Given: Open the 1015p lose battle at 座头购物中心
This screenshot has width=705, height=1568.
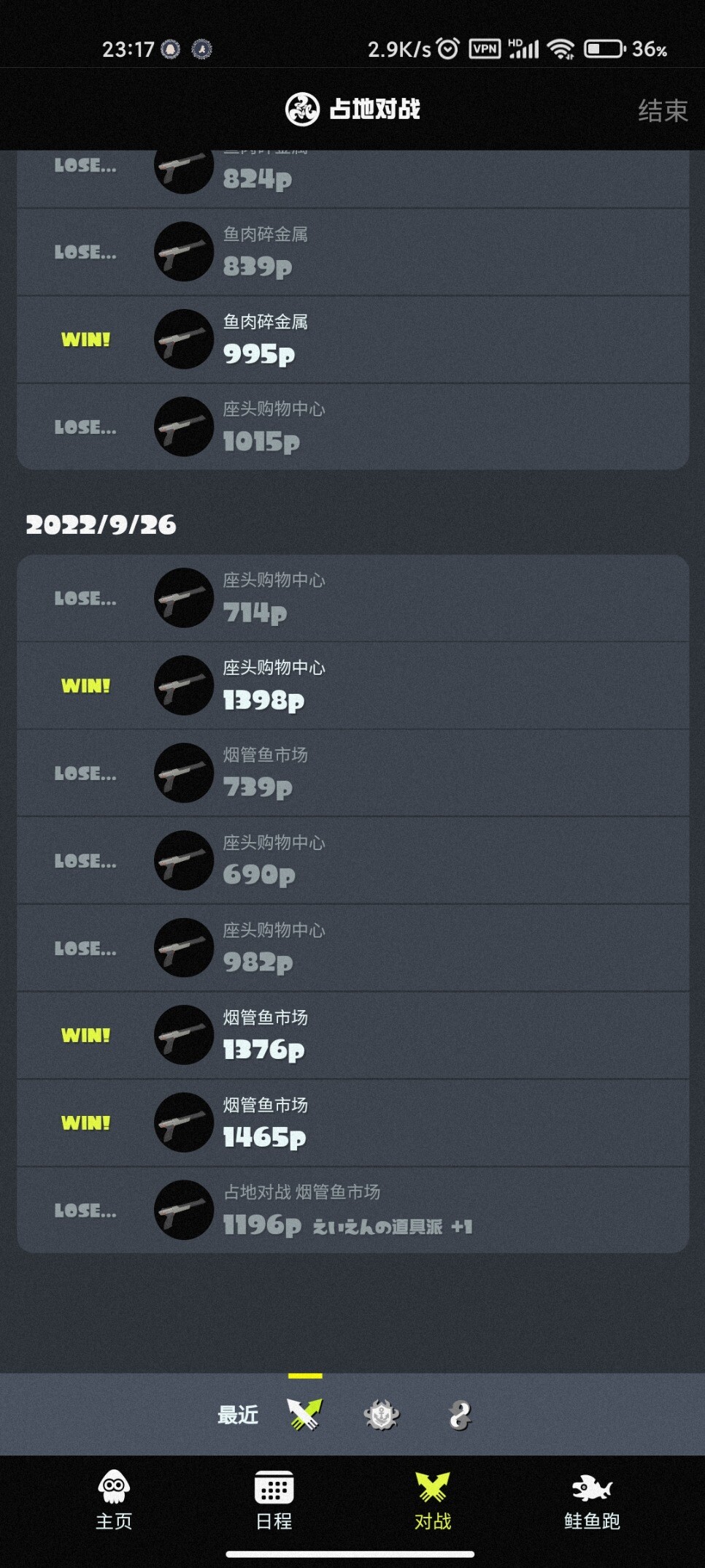Looking at the screenshot, I should [x=352, y=427].
